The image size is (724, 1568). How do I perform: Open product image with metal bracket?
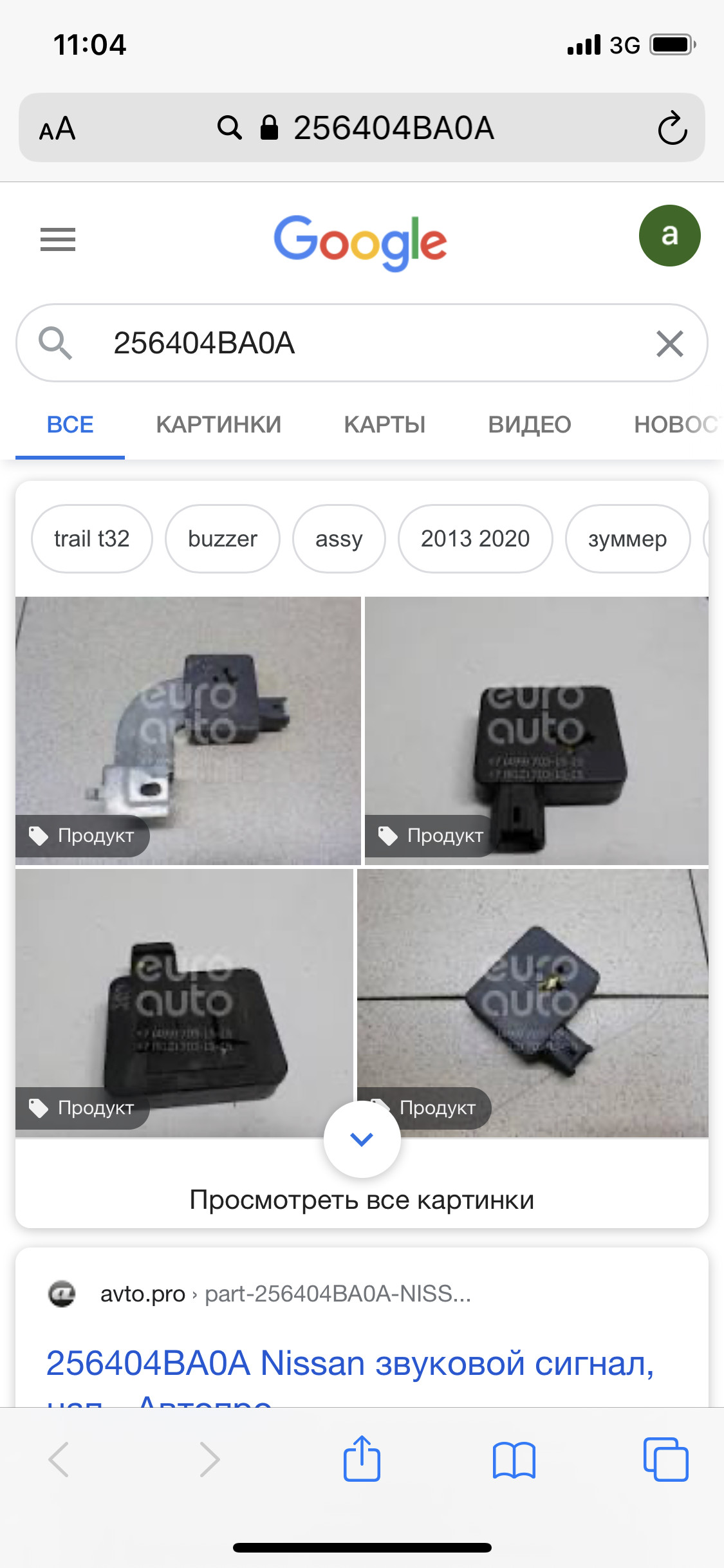click(188, 731)
